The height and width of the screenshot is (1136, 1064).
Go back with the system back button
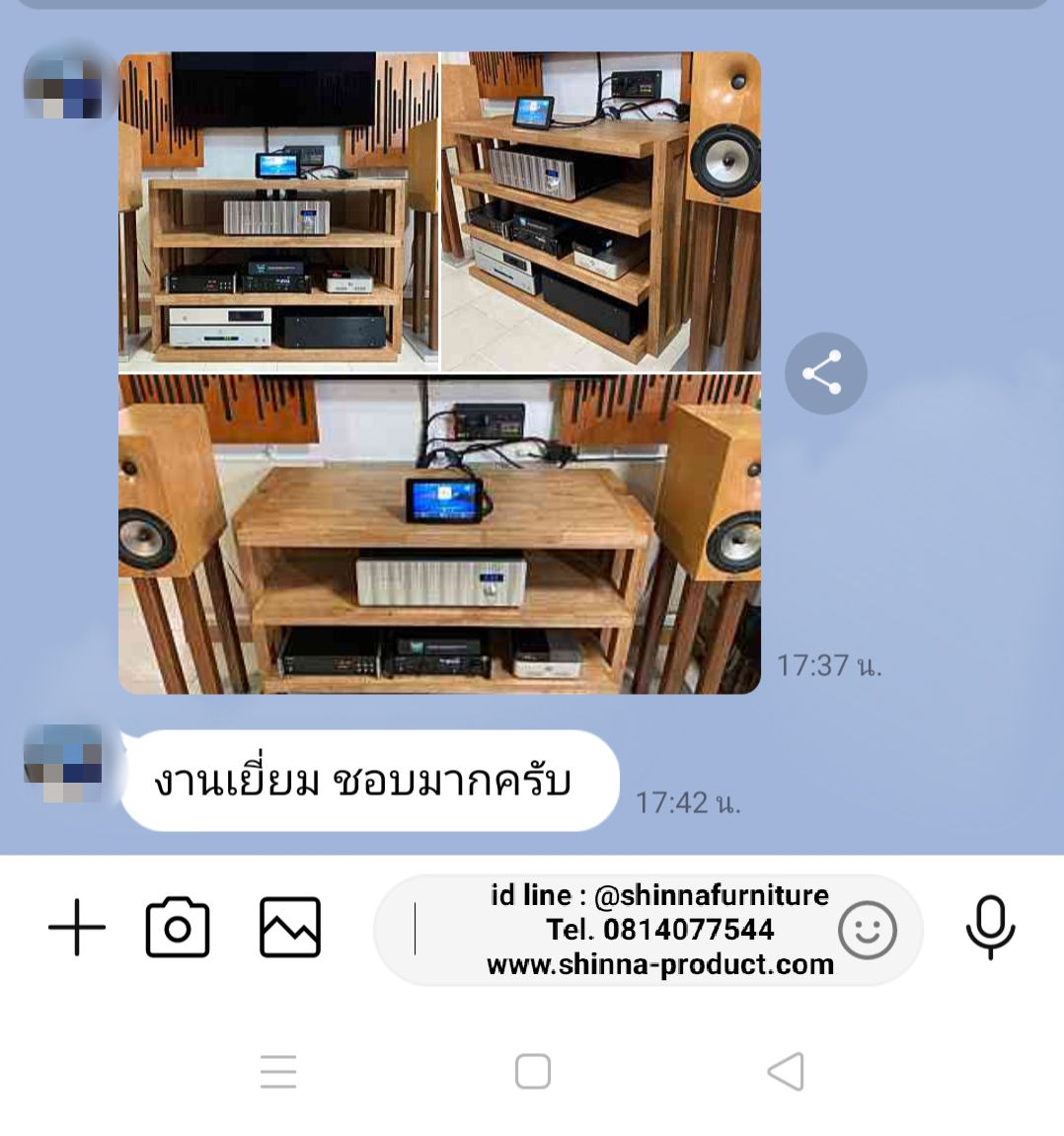(786, 1071)
